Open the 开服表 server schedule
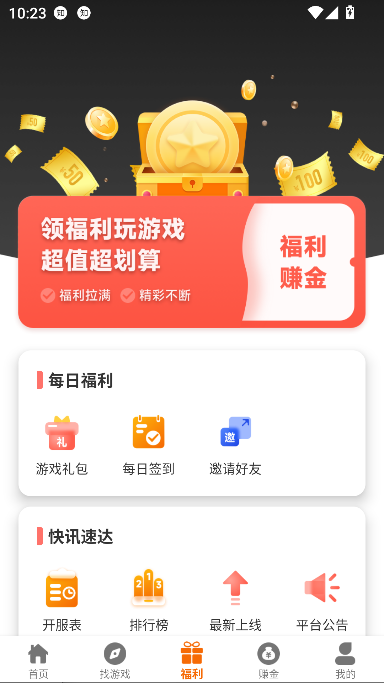This screenshot has height=683, width=384. (62, 601)
